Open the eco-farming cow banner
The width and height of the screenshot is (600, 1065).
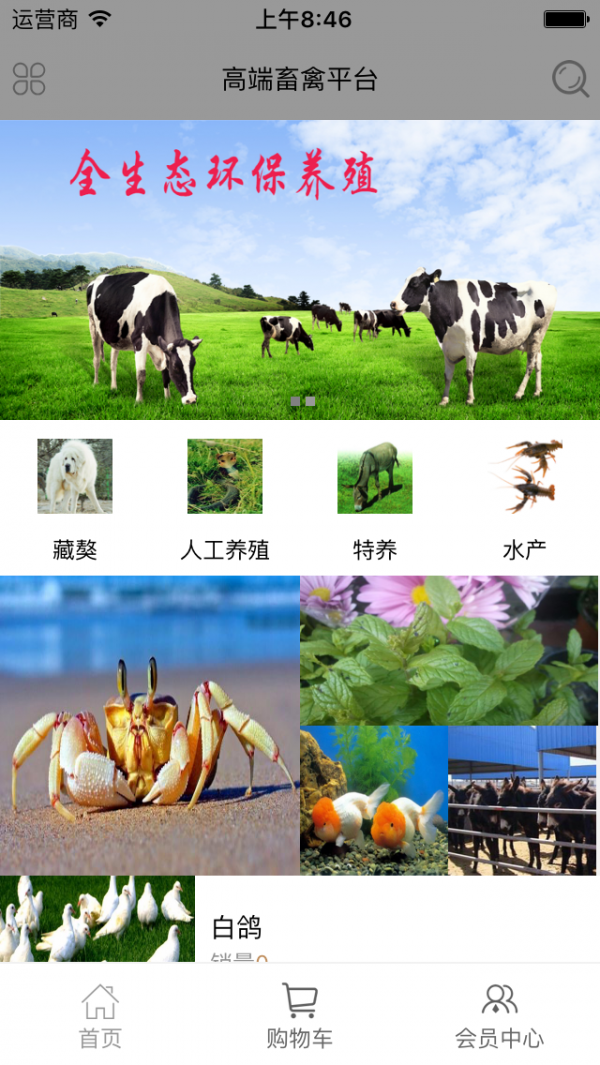point(300,270)
